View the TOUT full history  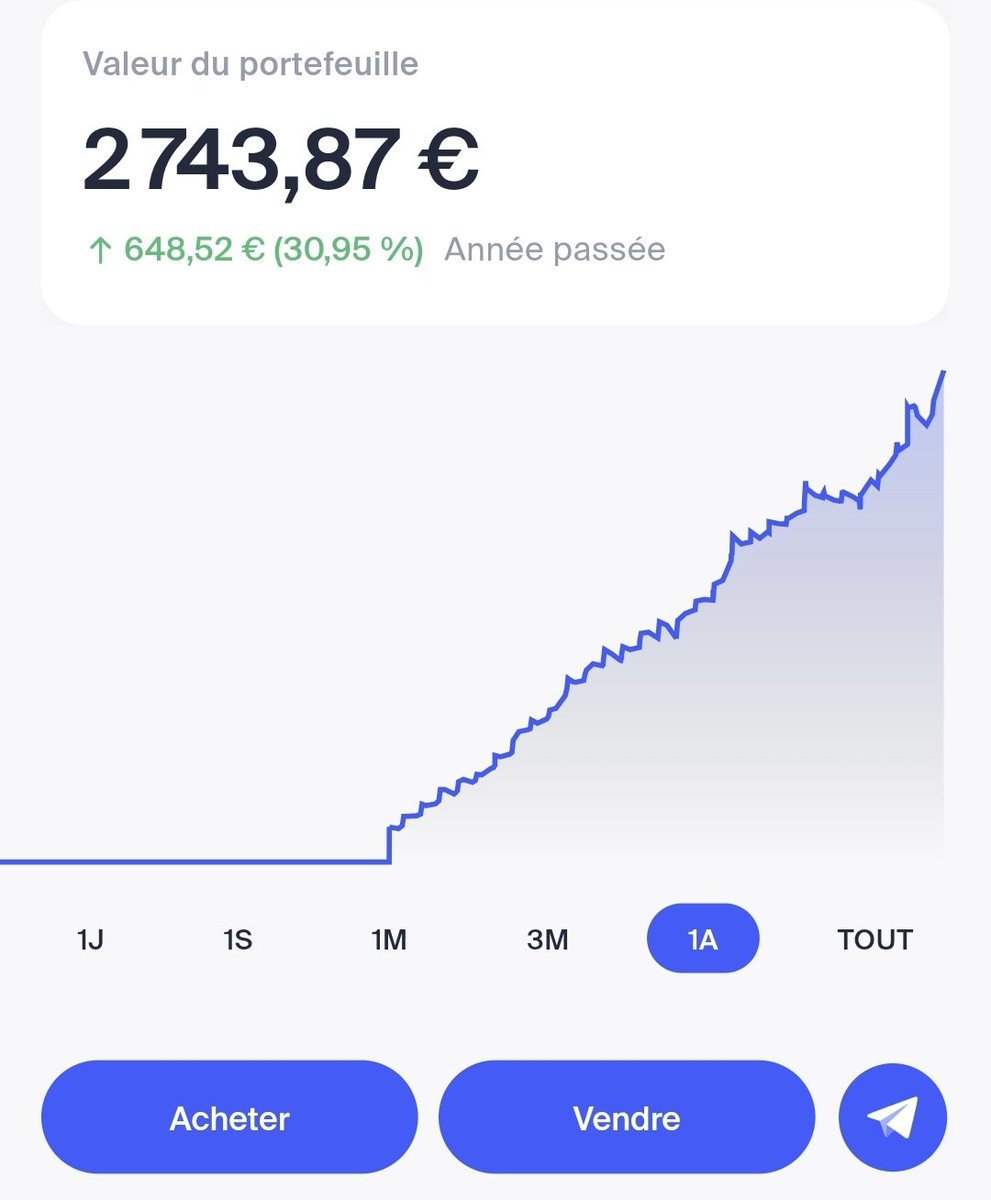click(875, 940)
